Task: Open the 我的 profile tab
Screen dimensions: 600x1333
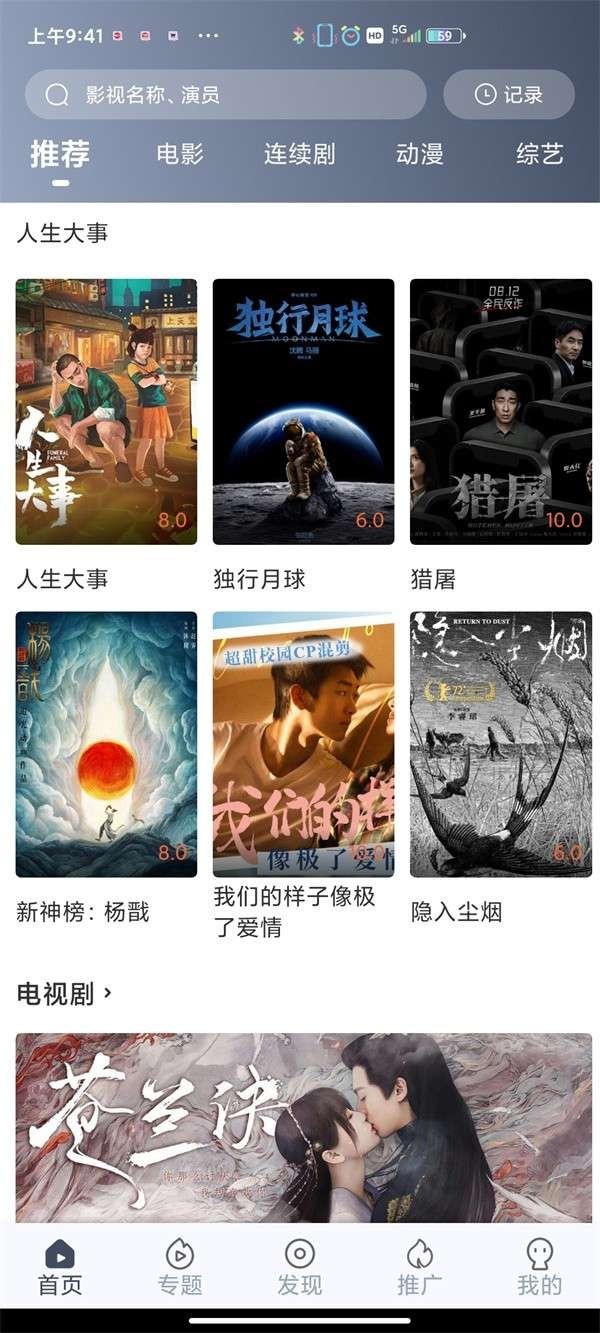Action: [540, 1267]
